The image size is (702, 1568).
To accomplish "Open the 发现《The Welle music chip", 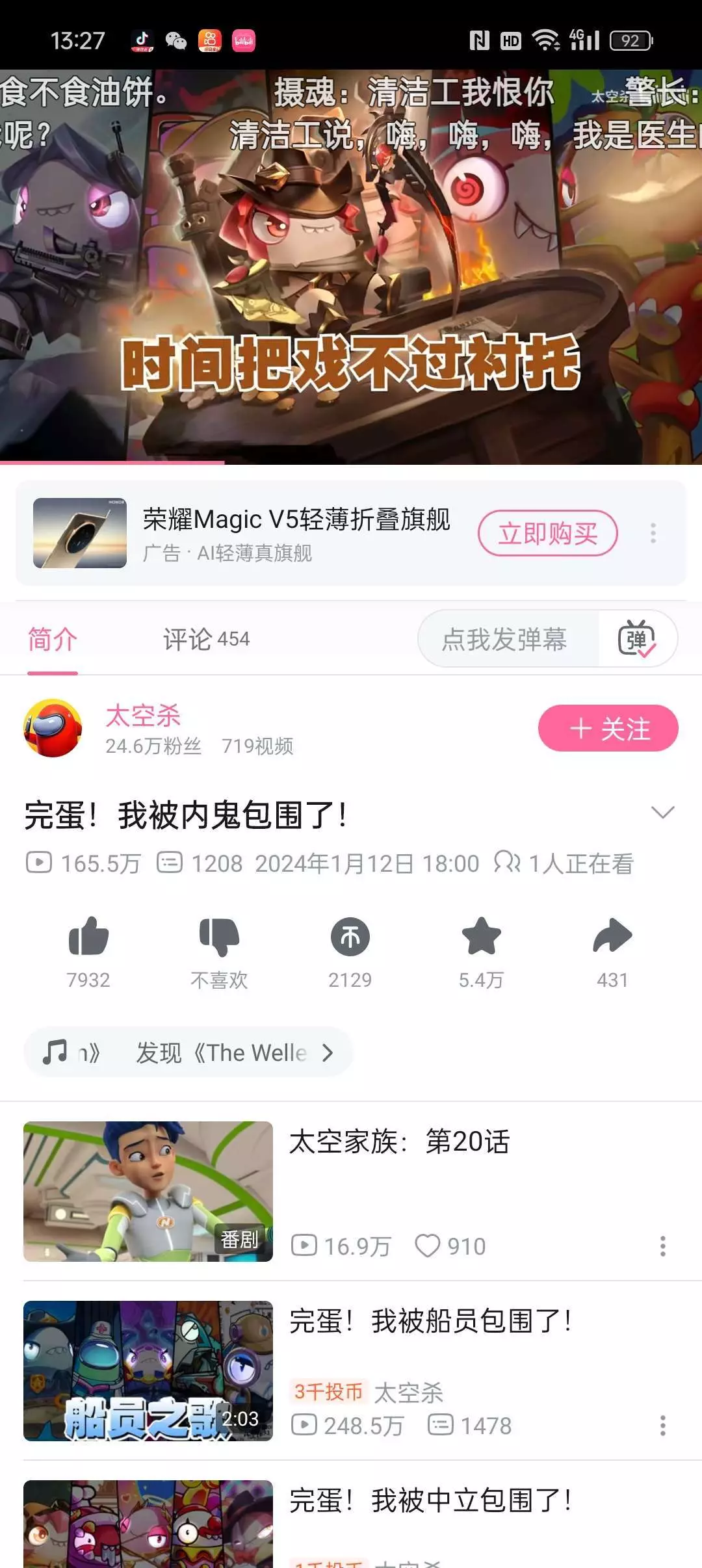I will tap(188, 1052).
